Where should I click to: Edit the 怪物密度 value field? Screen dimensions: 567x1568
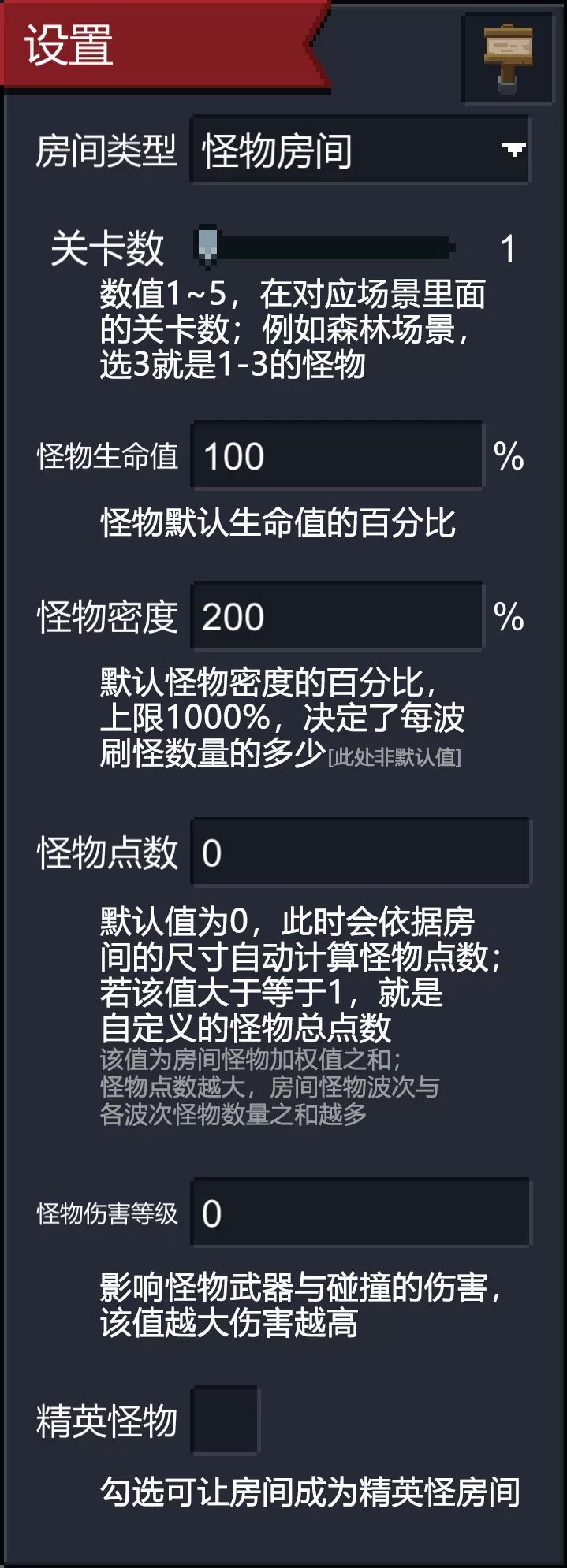[x=337, y=616]
